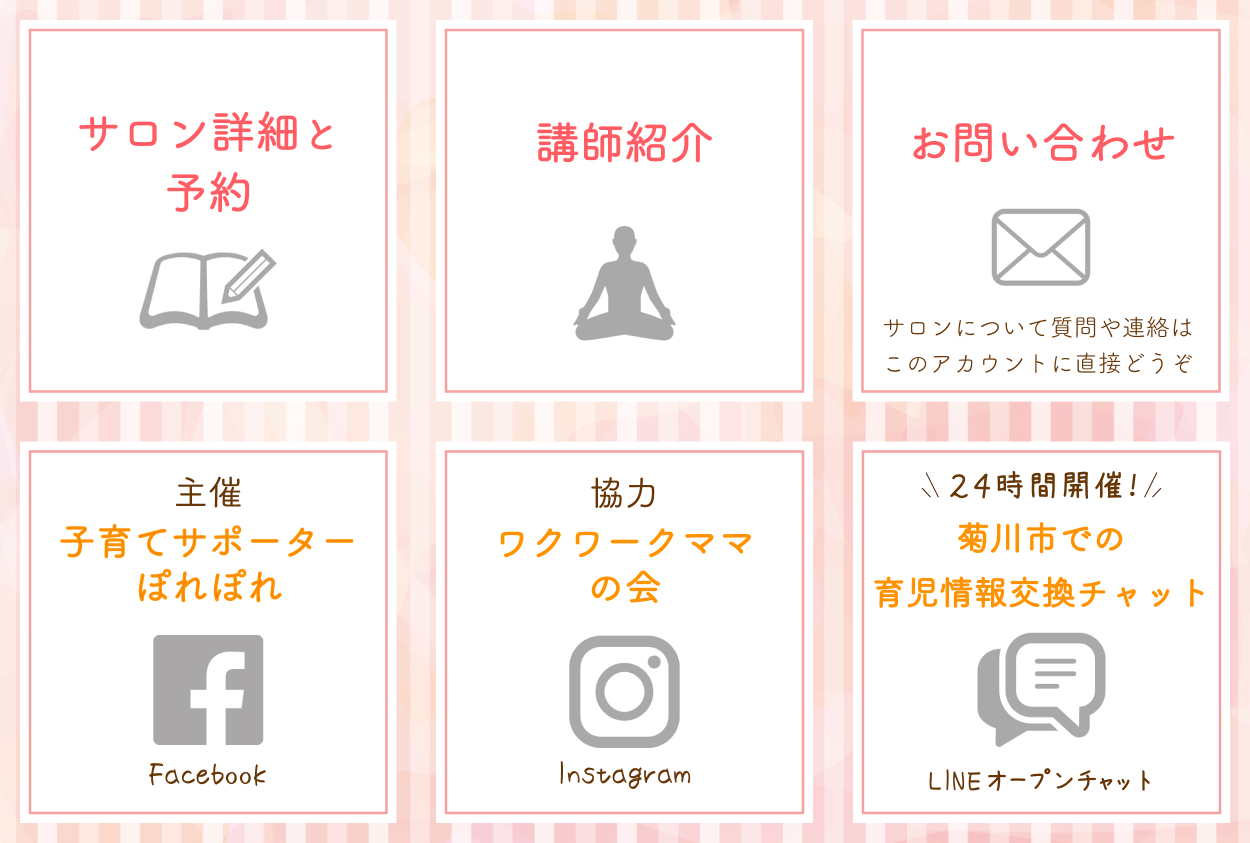
Task: Select the お問い合わせ contact tile
Action: coord(1040,211)
